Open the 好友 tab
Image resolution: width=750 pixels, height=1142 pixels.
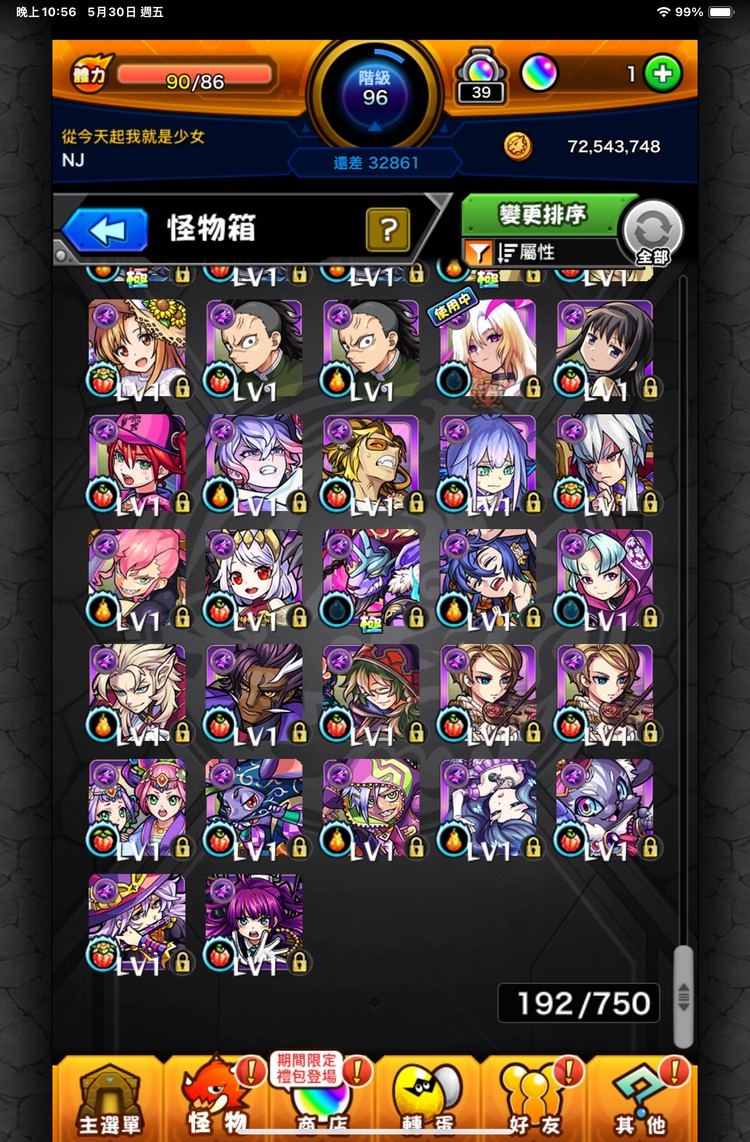click(534, 1098)
